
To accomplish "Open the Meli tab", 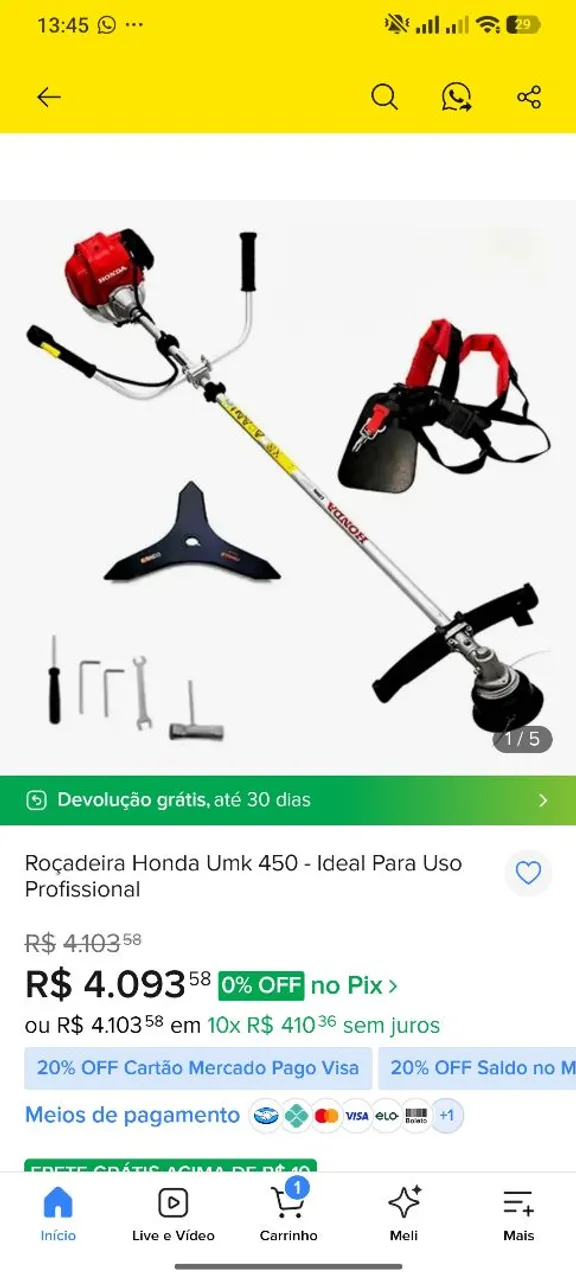I will (404, 1213).
